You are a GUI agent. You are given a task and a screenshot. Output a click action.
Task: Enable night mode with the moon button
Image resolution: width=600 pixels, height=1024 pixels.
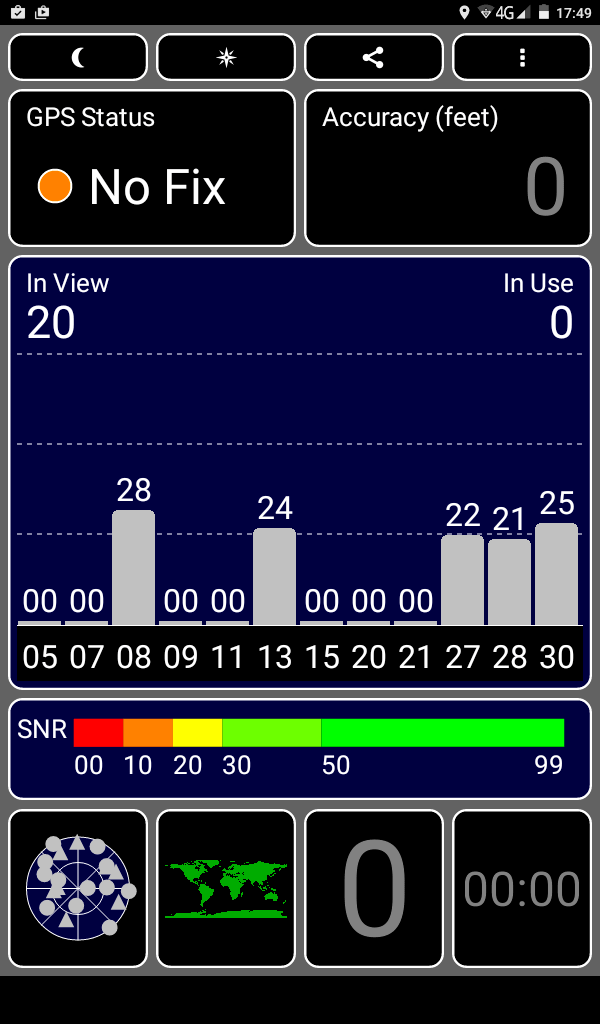[78, 57]
